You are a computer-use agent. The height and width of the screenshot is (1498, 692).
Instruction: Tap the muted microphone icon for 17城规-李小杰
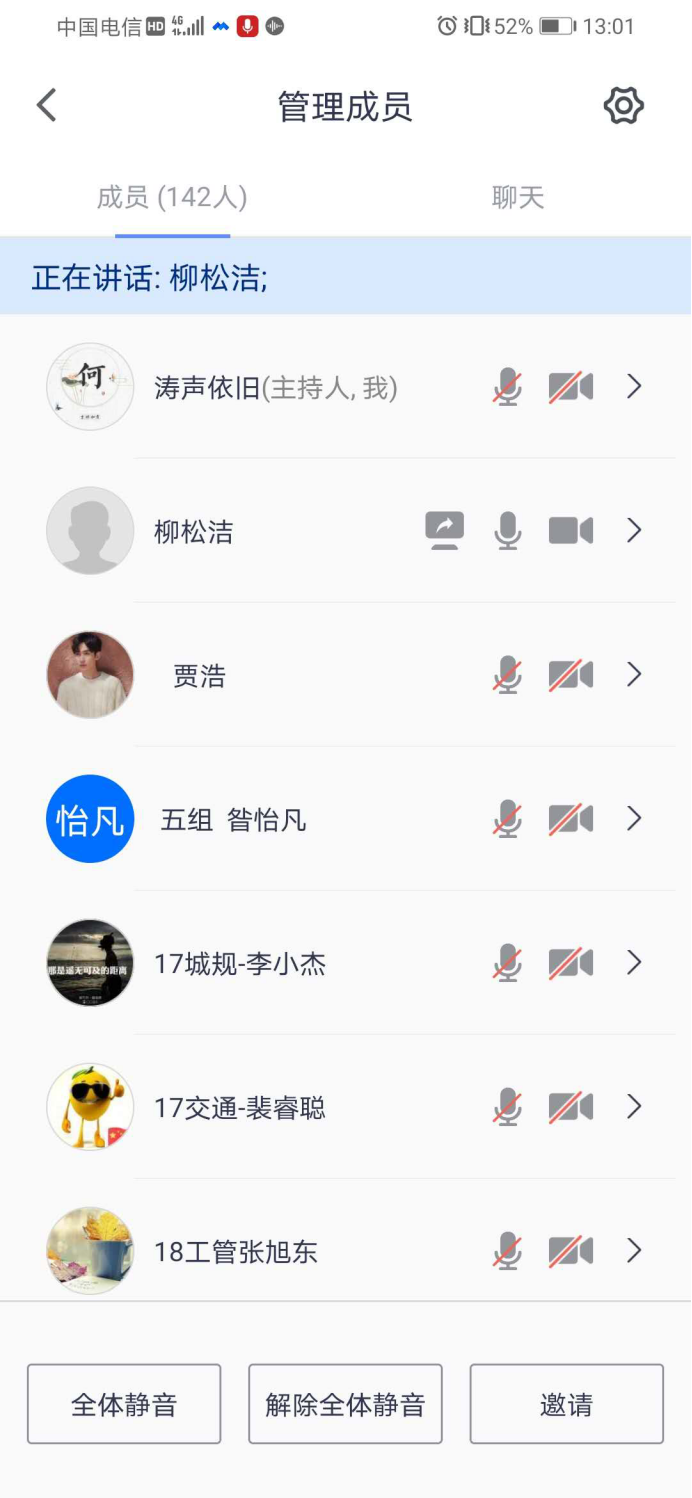(x=508, y=963)
